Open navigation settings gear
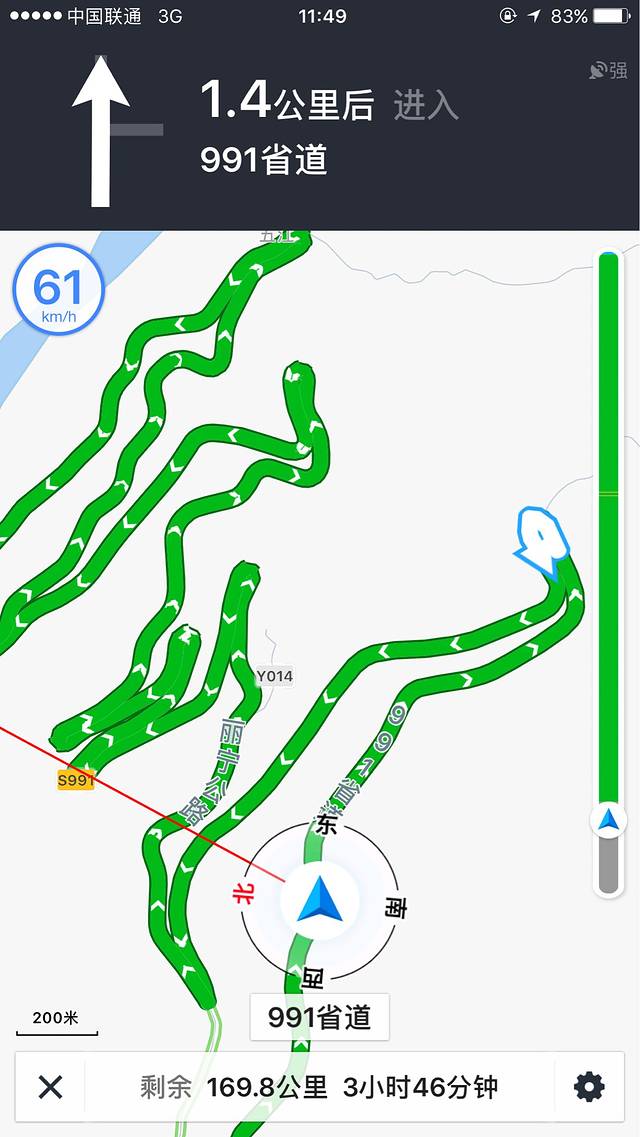The width and height of the screenshot is (640, 1137). click(588, 1087)
